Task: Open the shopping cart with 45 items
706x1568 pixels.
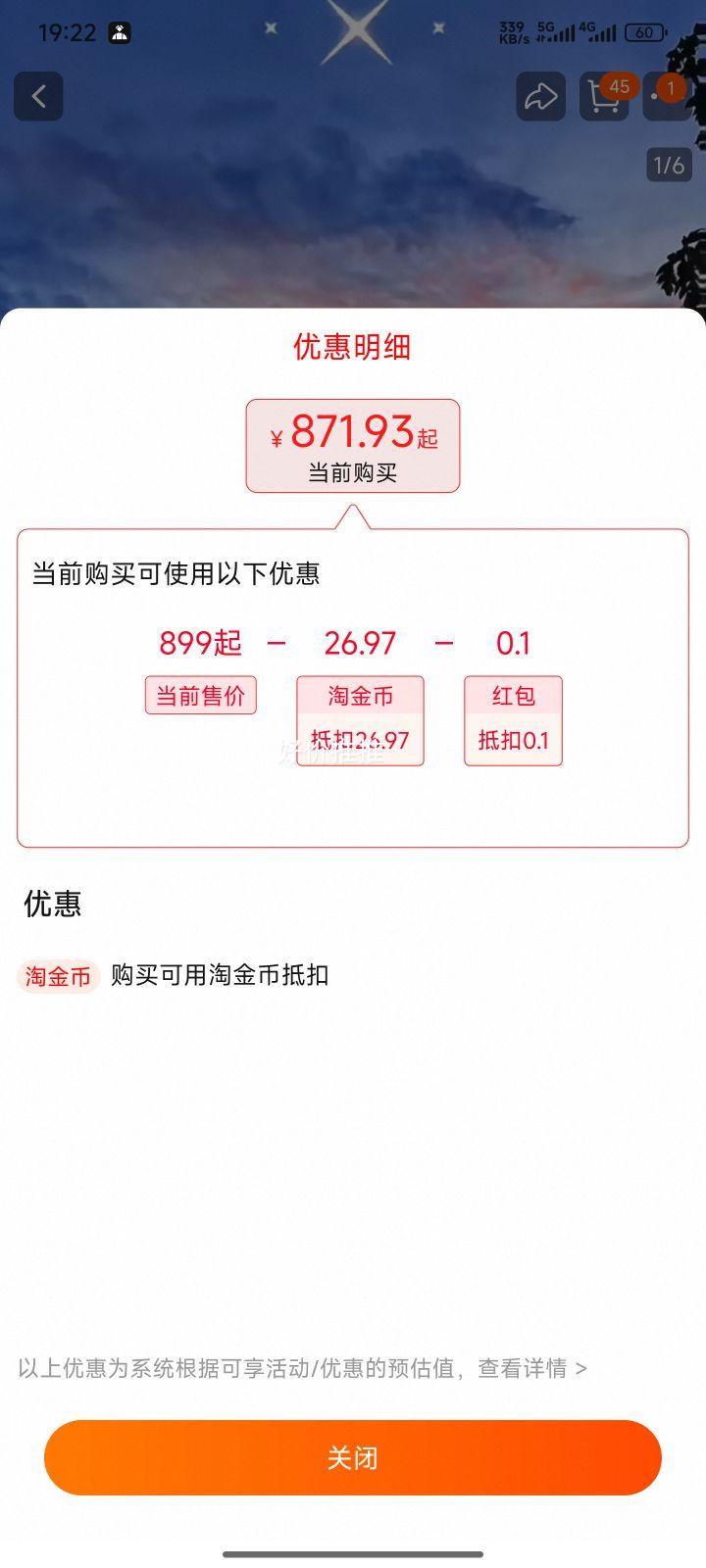Action: point(603,96)
